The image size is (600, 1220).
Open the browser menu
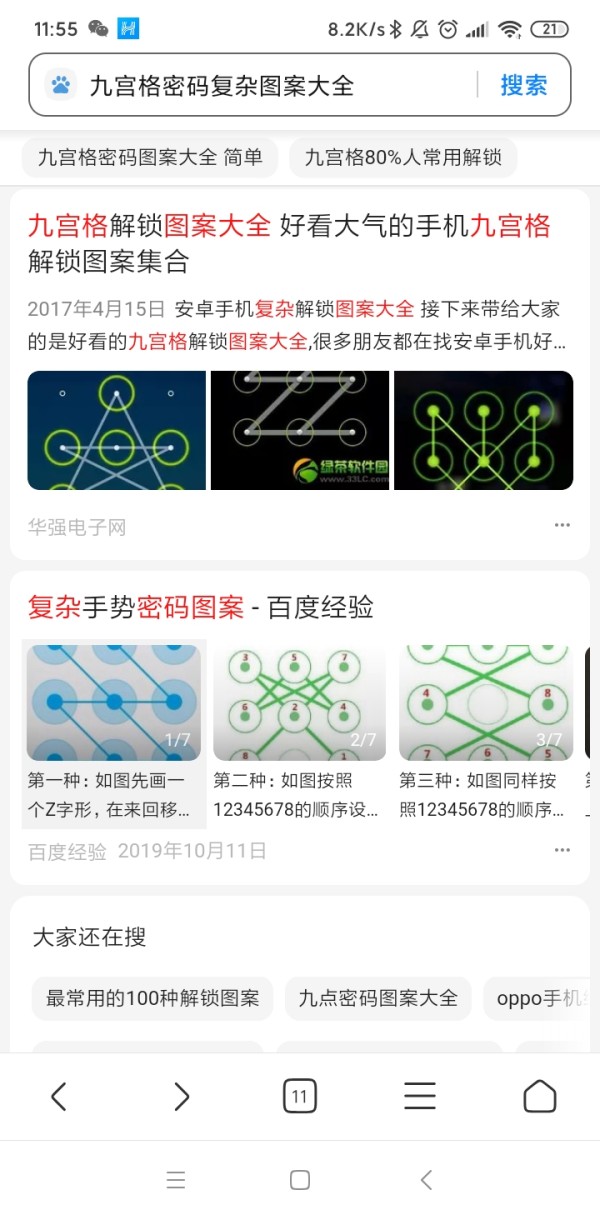(x=420, y=1097)
